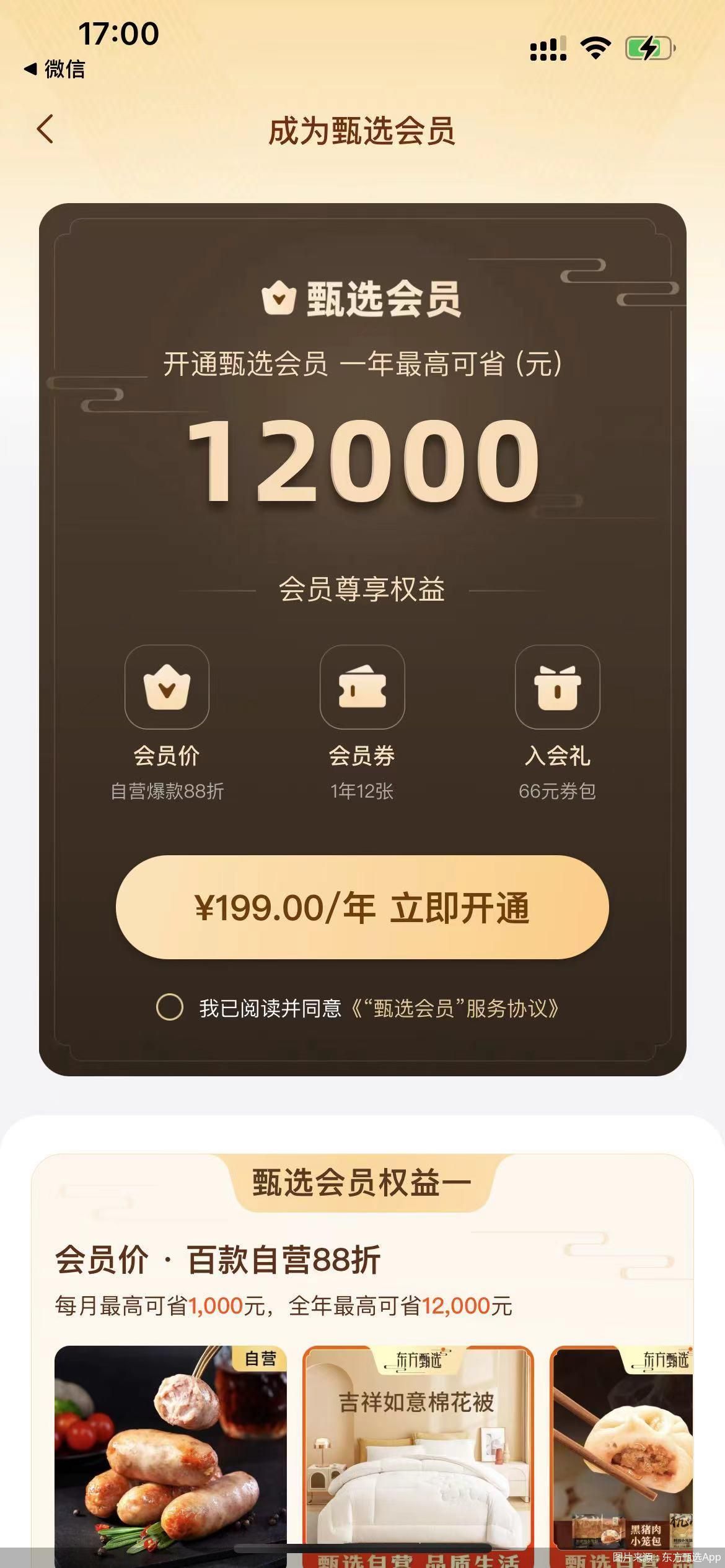Check the 我已阅读并同意 agreement circle
725x1568 pixels.
[169, 1008]
